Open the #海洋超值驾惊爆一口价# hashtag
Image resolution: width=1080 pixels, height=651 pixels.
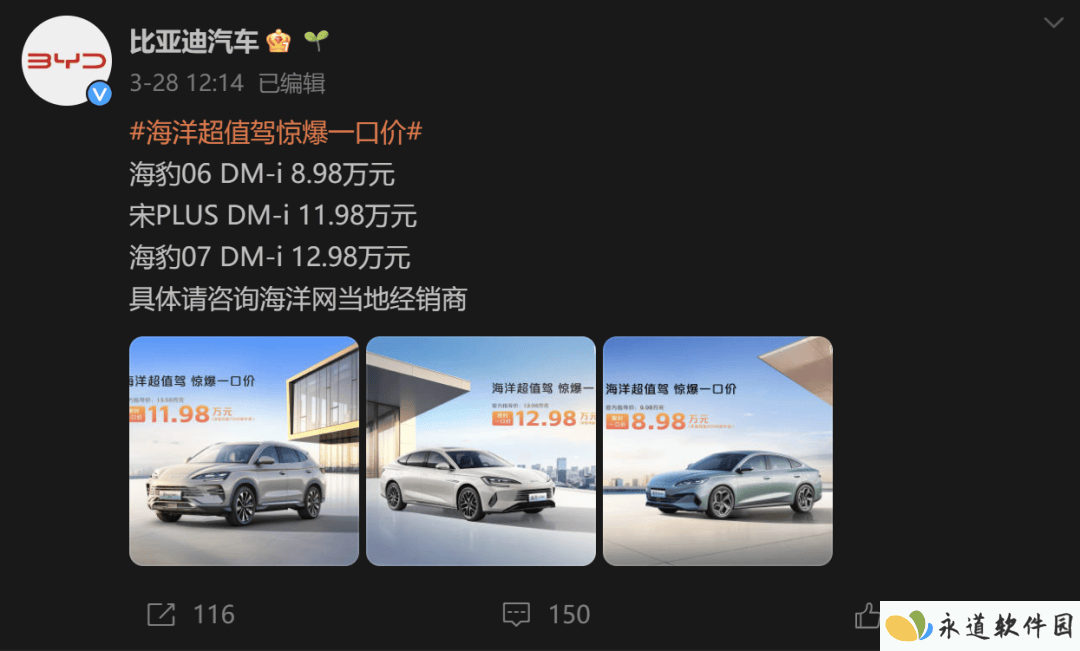[x=276, y=133]
